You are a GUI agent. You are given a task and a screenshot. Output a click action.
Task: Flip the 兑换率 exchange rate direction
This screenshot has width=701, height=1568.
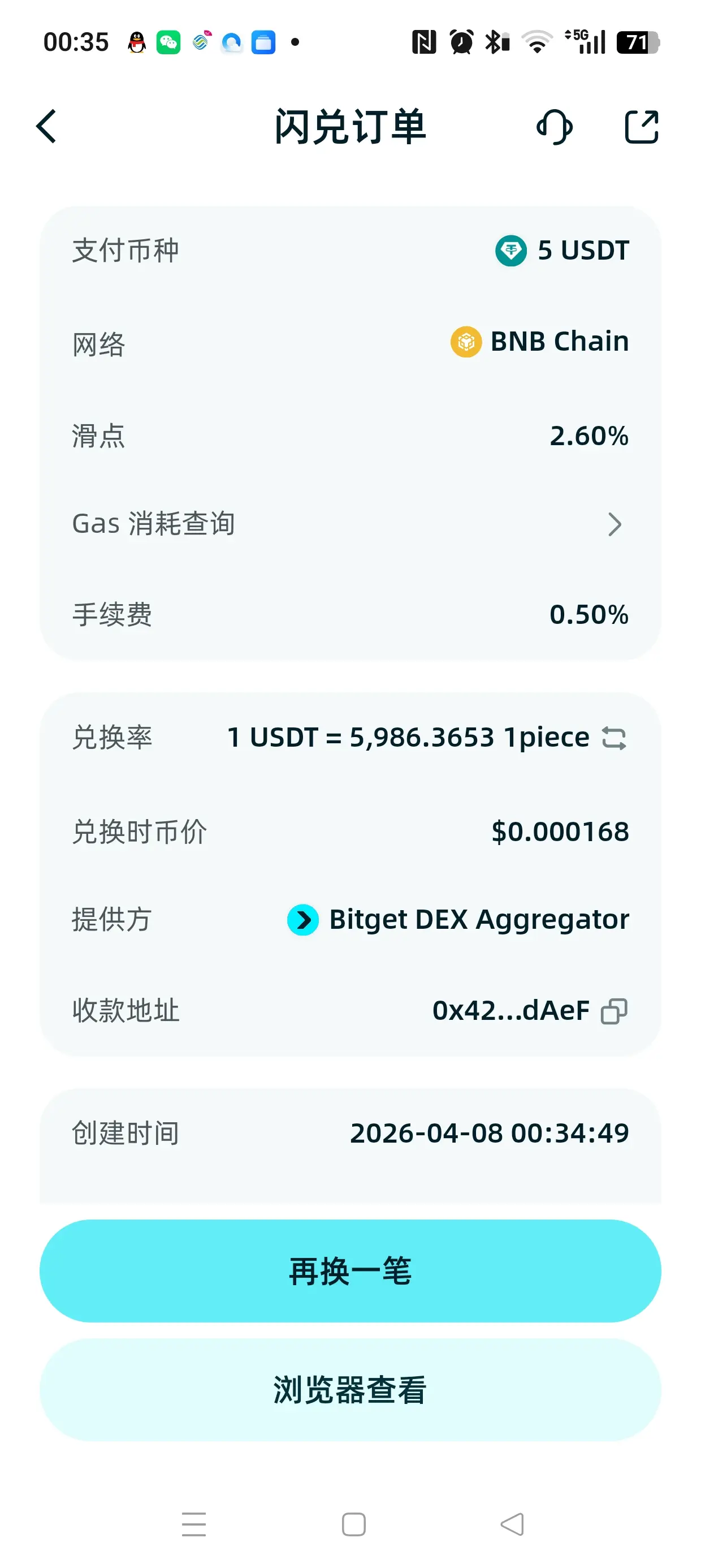click(613, 738)
